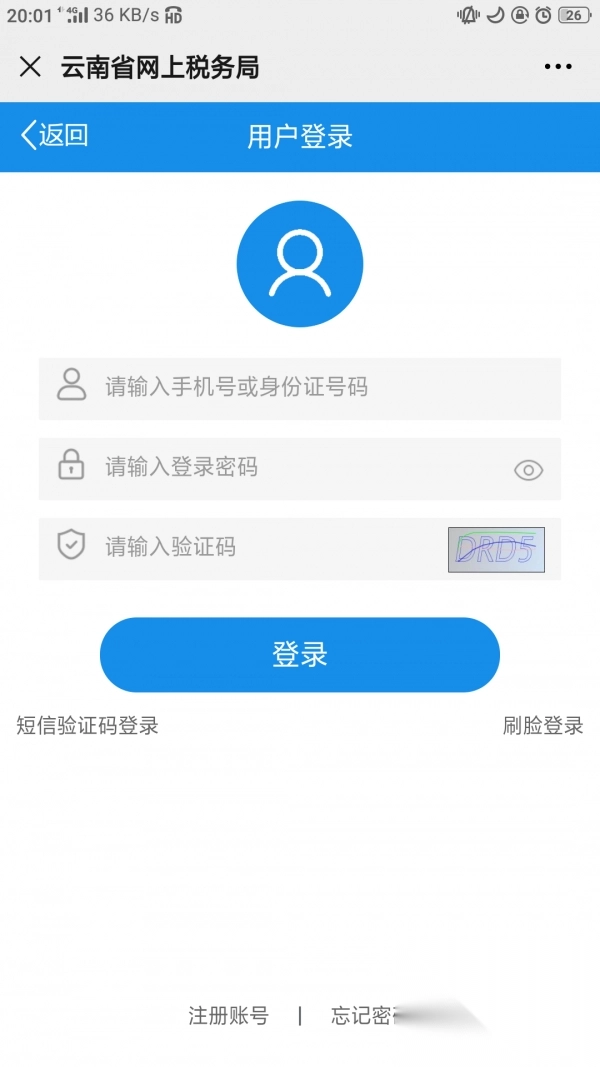Open 注册账号 to register
The image size is (600, 1067).
pos(229,1016)
